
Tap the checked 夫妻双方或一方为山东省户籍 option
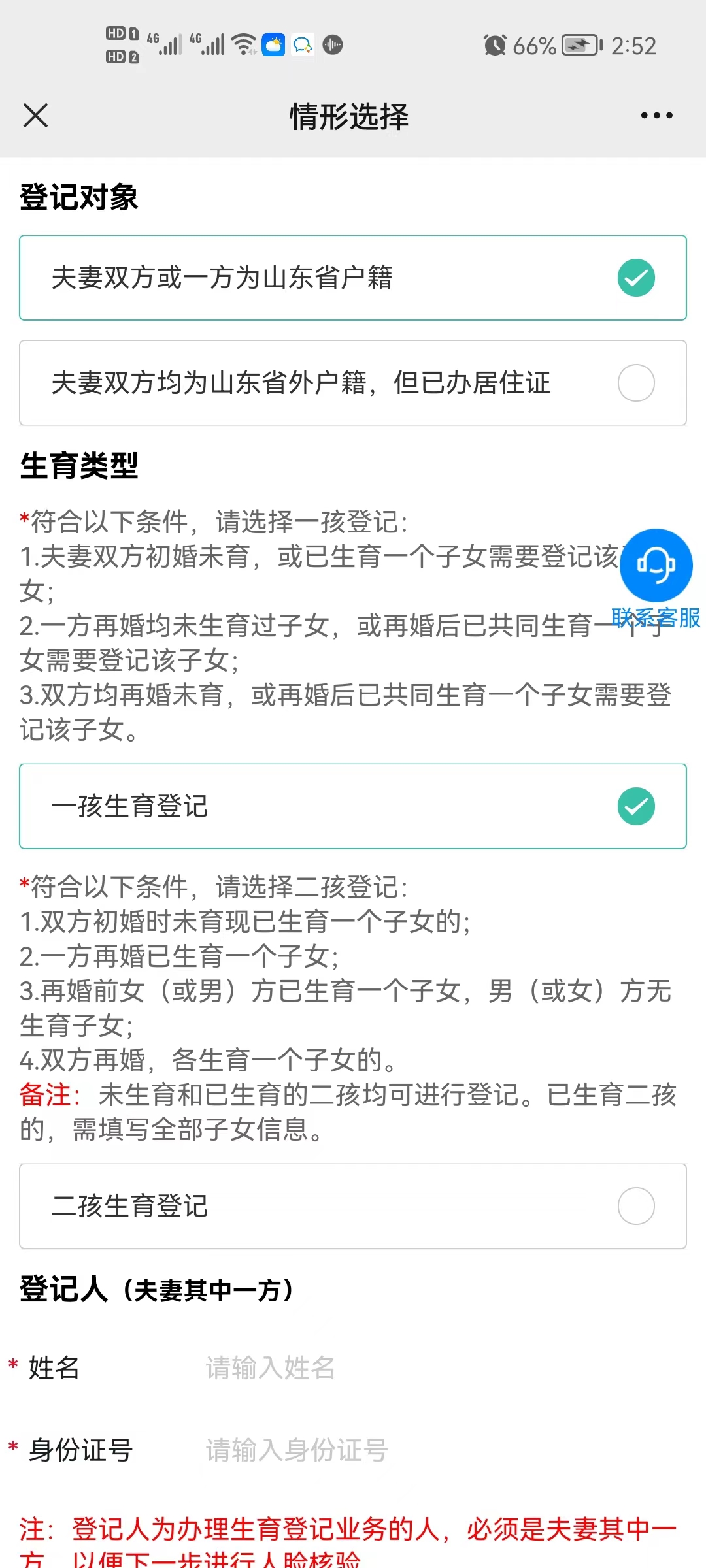click(x=353, y=277)
